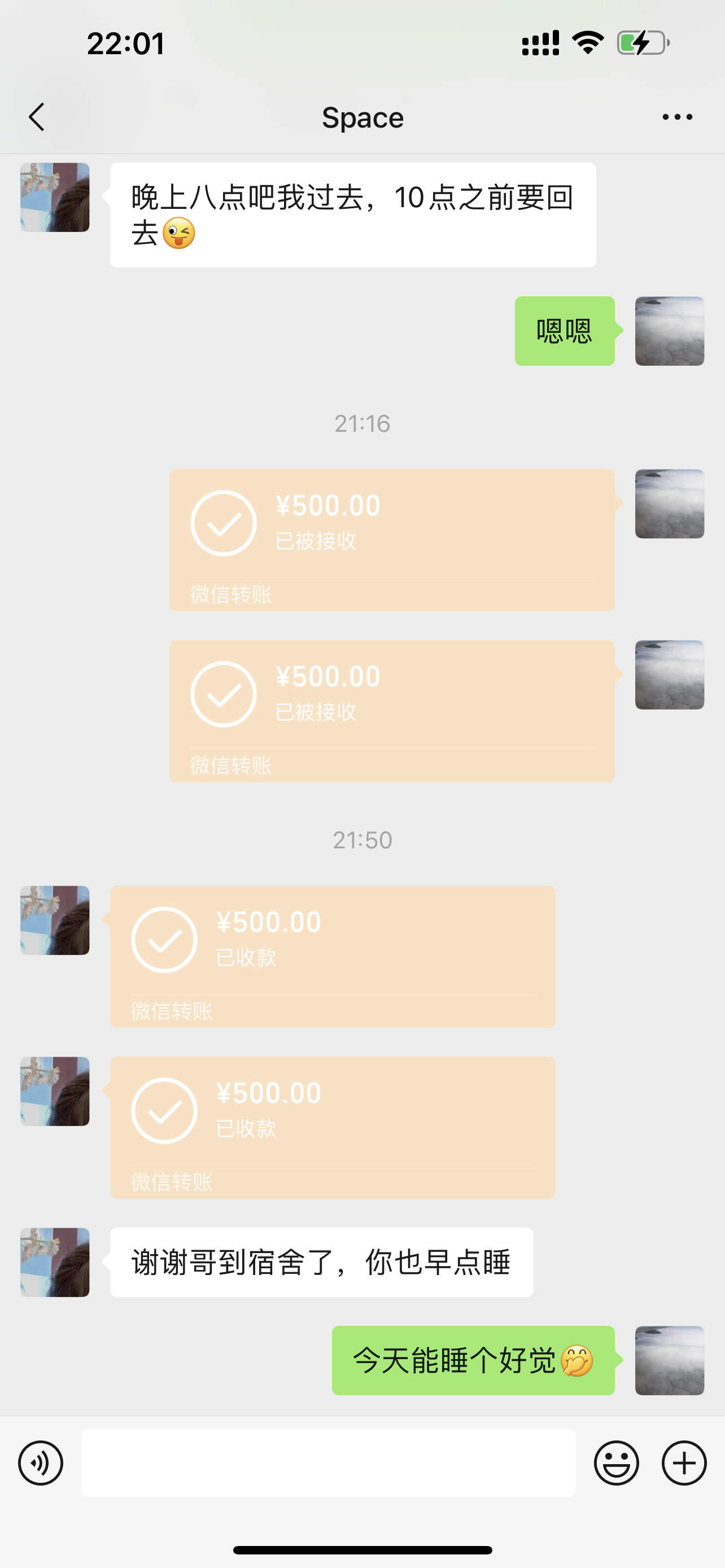Focus the message text field

coord(328,1462)
